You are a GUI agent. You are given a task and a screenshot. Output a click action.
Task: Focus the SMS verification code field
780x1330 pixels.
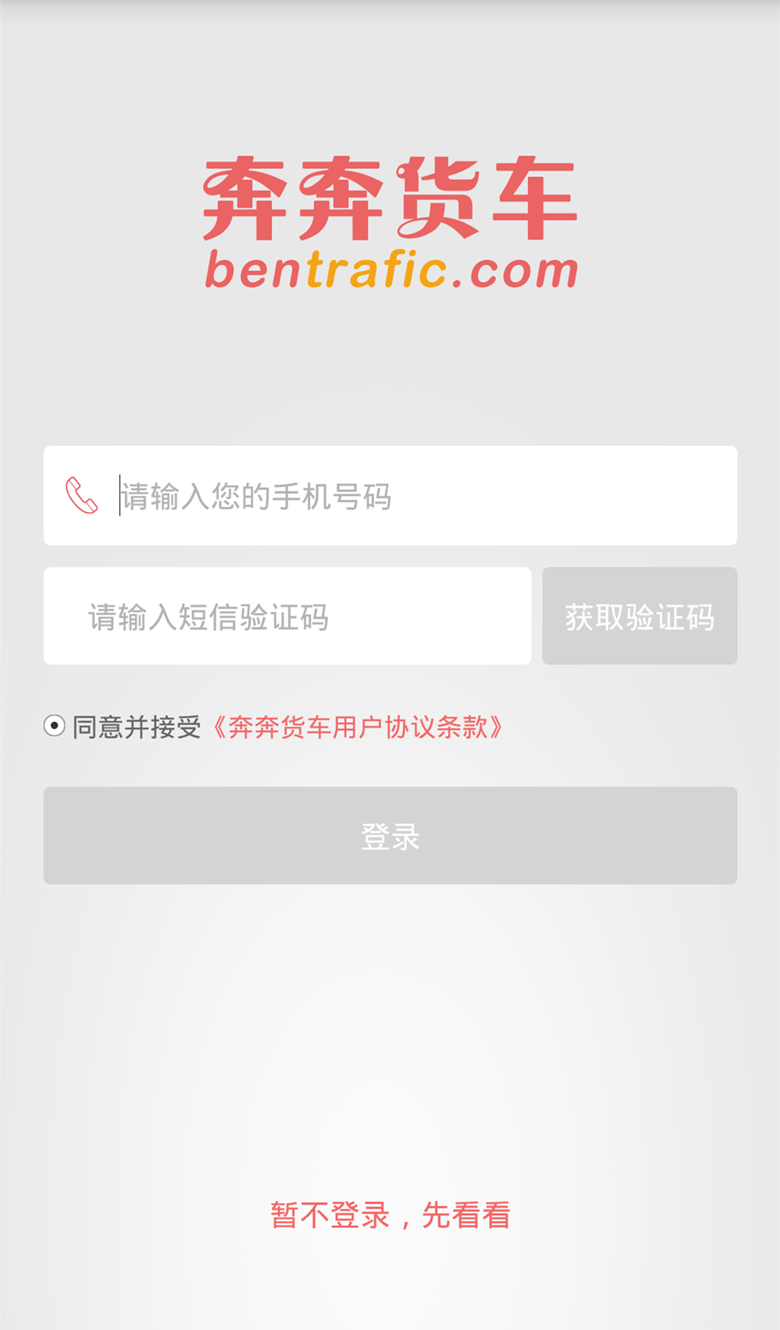[x=287, y=616]
